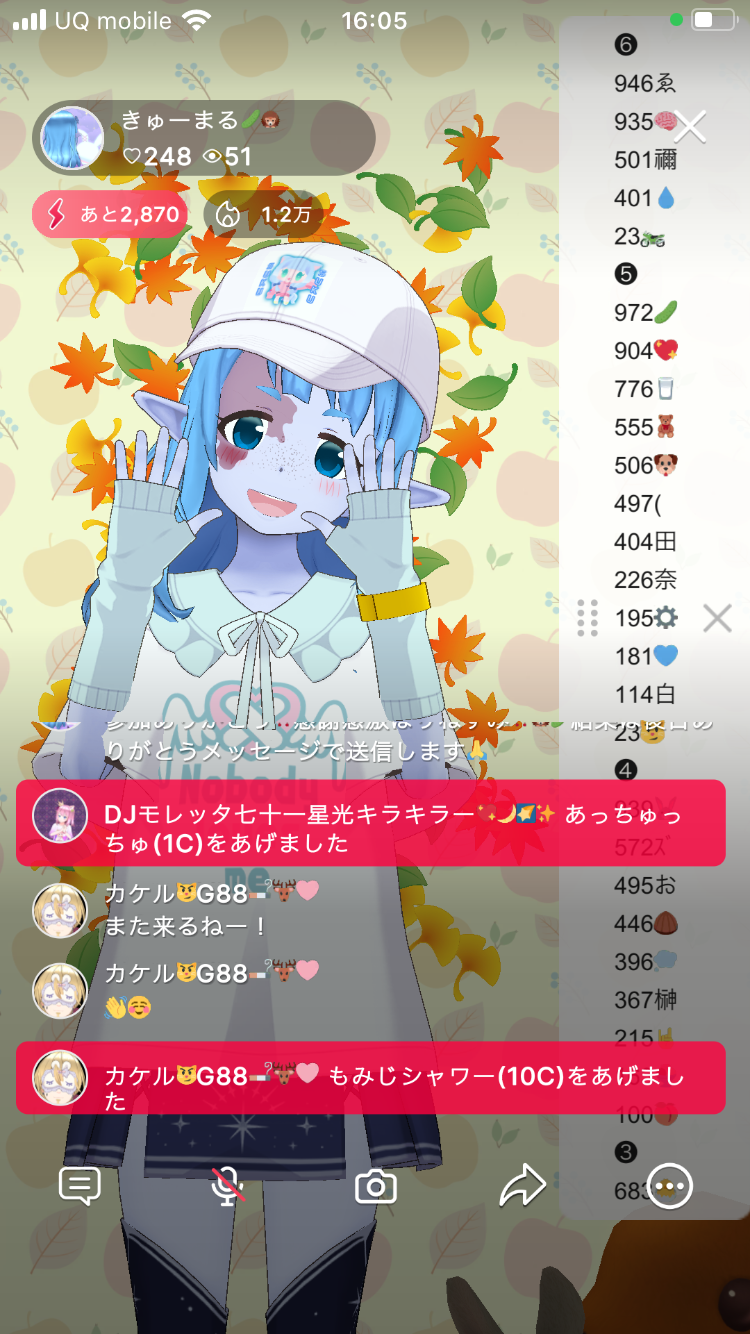
Task: Tap the drag handle beside 195
Action: point(588,618)
